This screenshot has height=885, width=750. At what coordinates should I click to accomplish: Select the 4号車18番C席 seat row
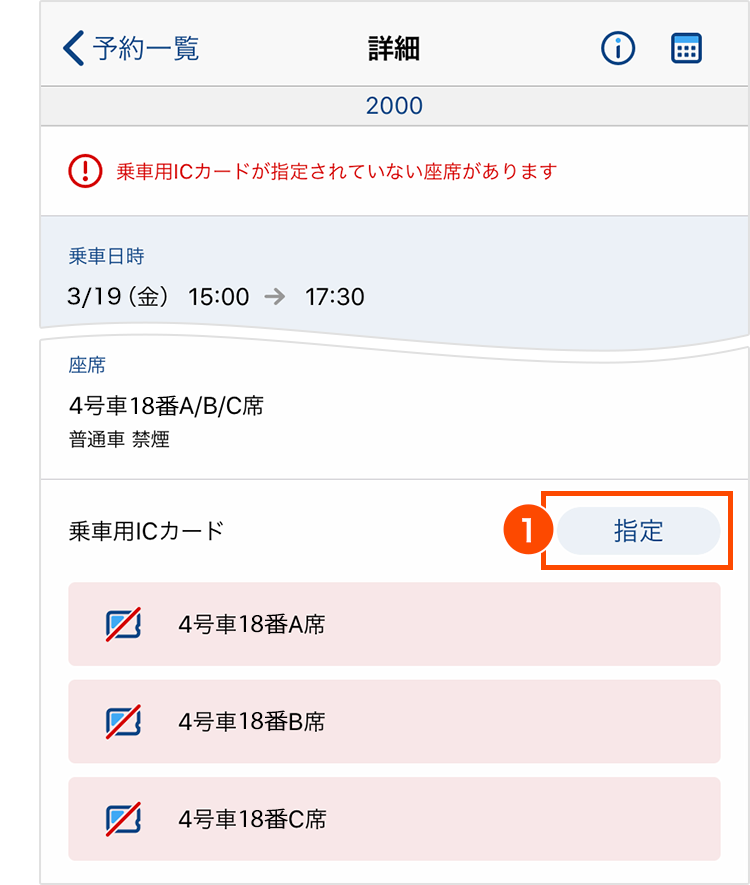point(394,819)
